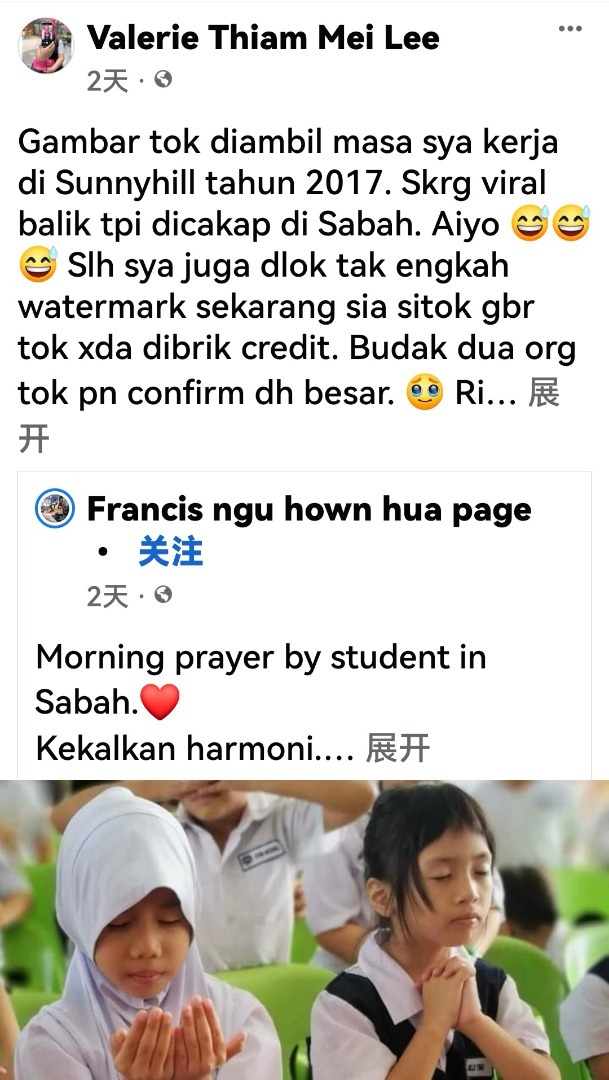
Task: Follow Francis ngu hown hua page via 关注
Action: [x=170, y=552]
